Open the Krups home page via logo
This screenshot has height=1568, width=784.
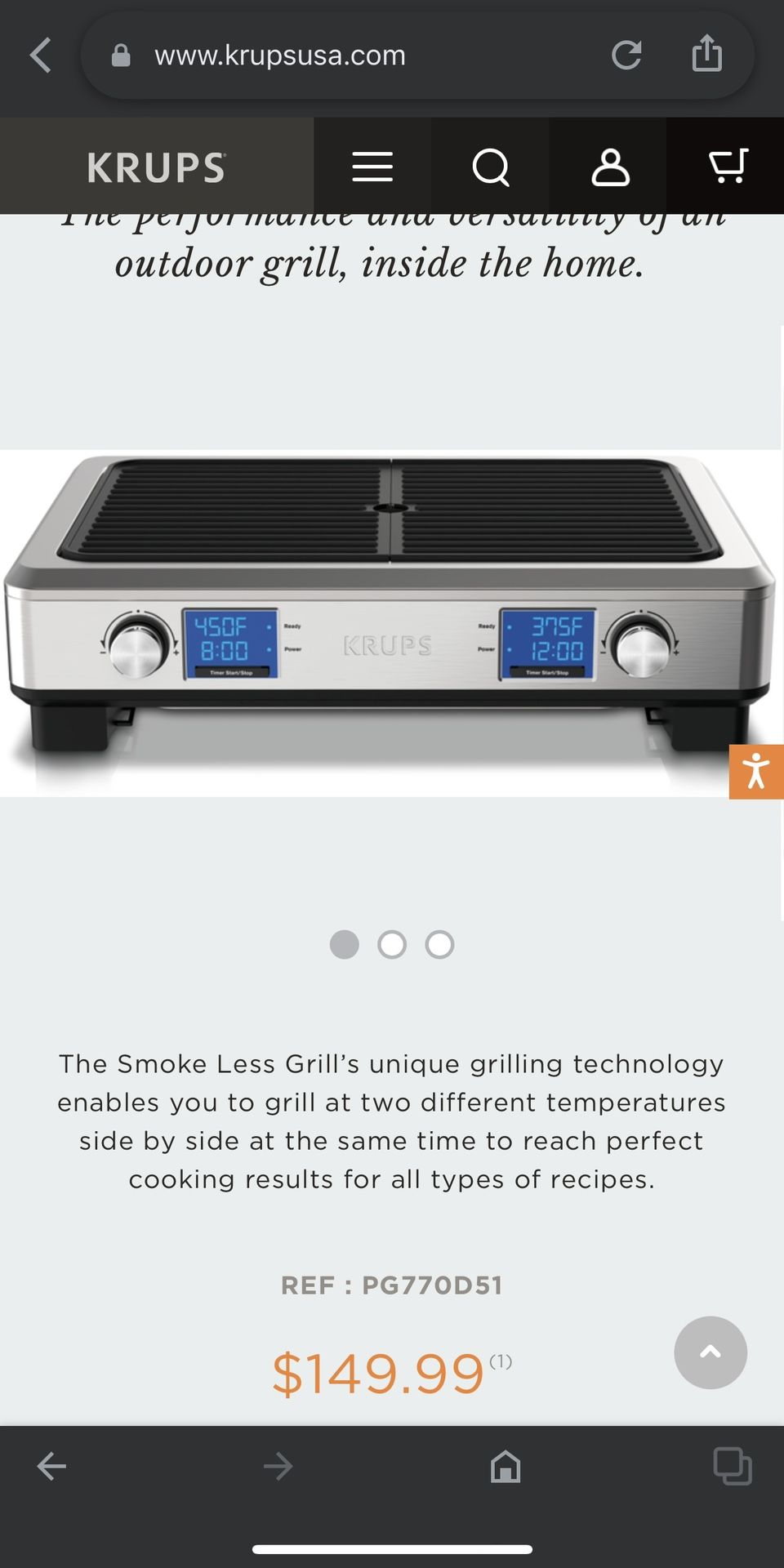pyautogui.click(x=157, y=167)
